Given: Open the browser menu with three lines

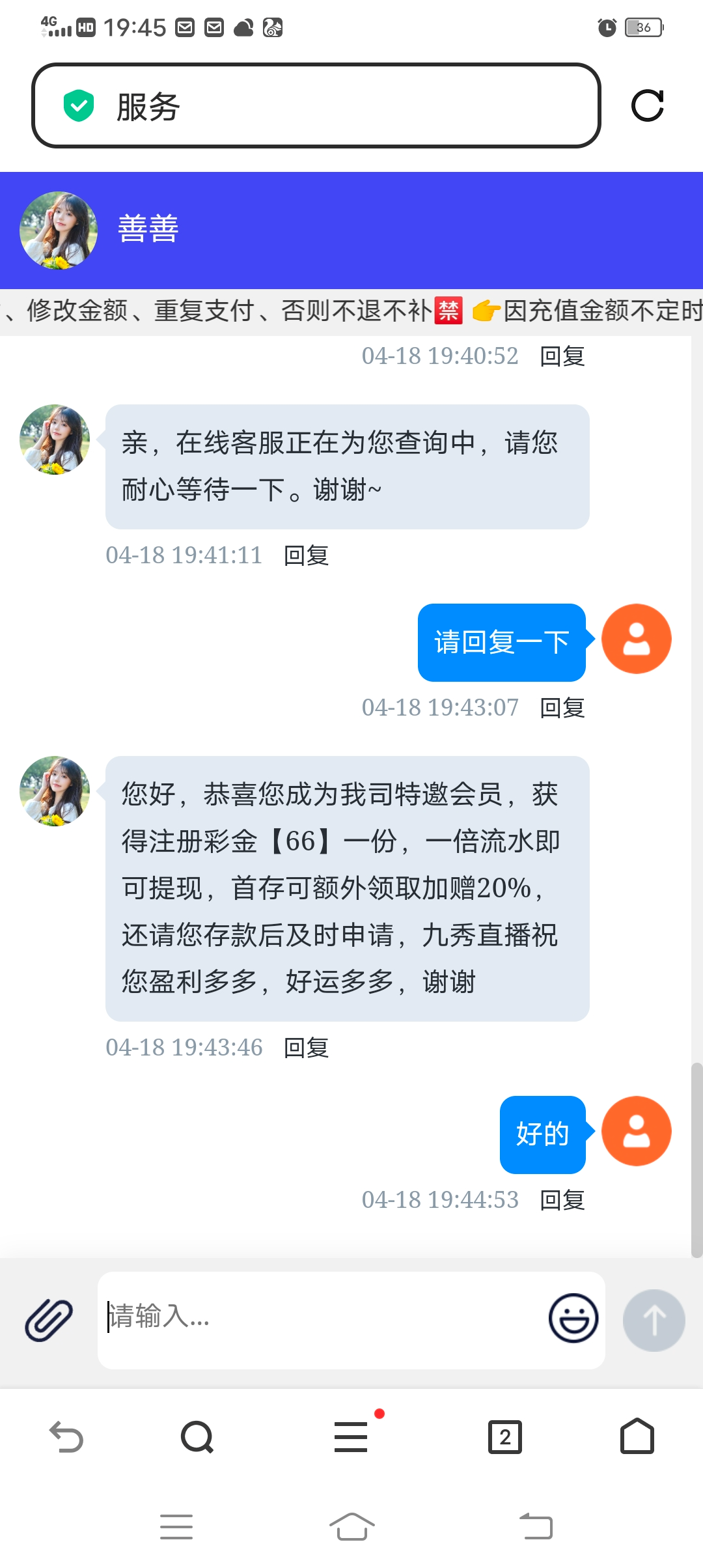Looking at the screenshot, I should pos(351,1436).
